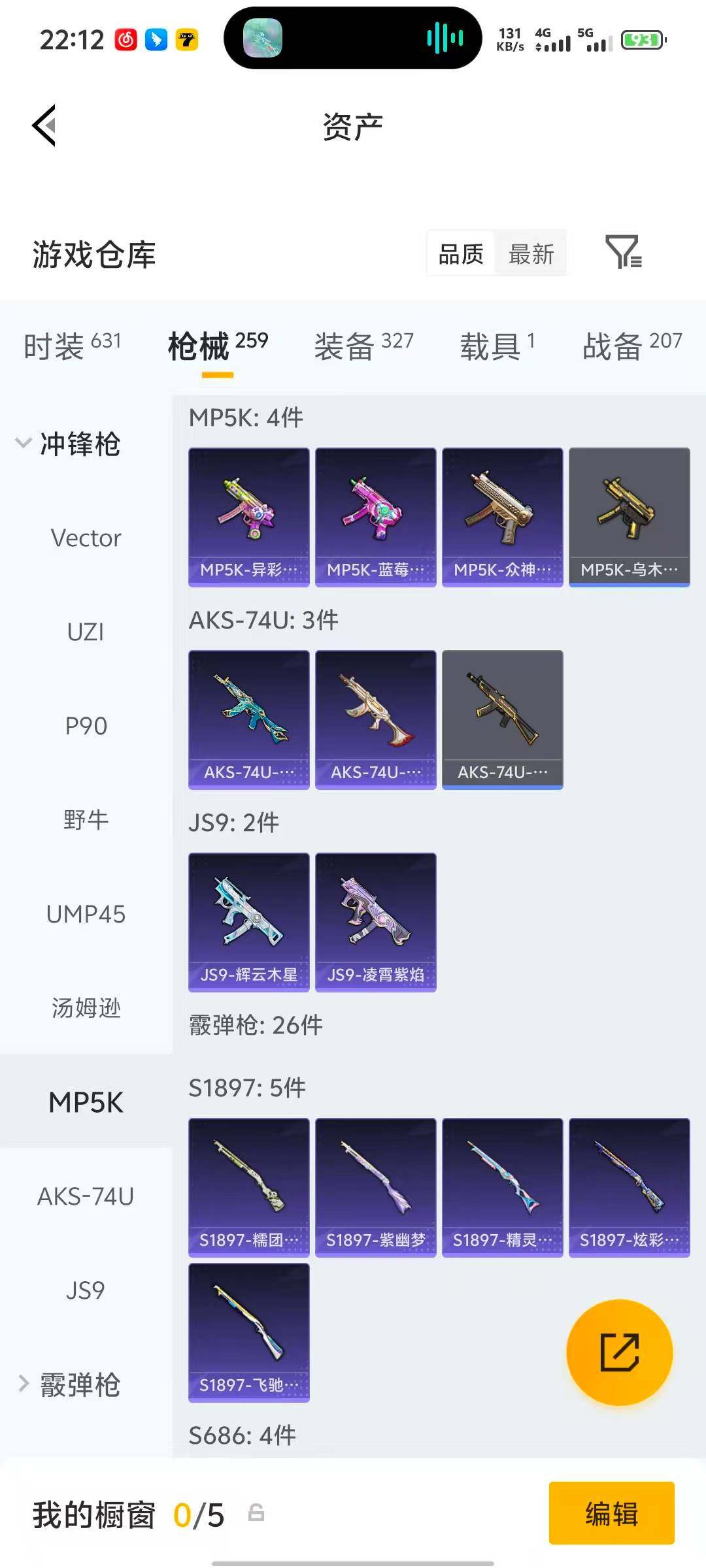Tap the 编辑 button for my showcase
The width and height of the screenshot is (706, 1568).
click(x=611, y=1513)
